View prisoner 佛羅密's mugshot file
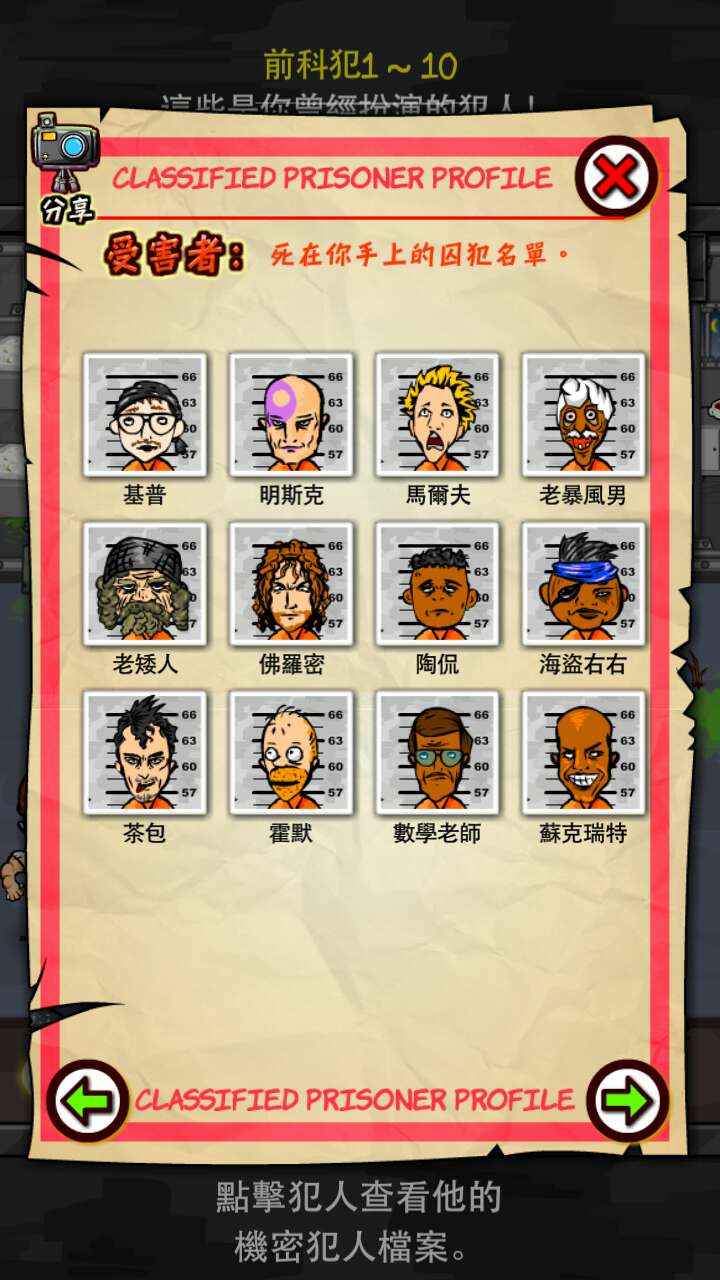The width and height of the screenshot is (720, 1280). pos(291,584)
